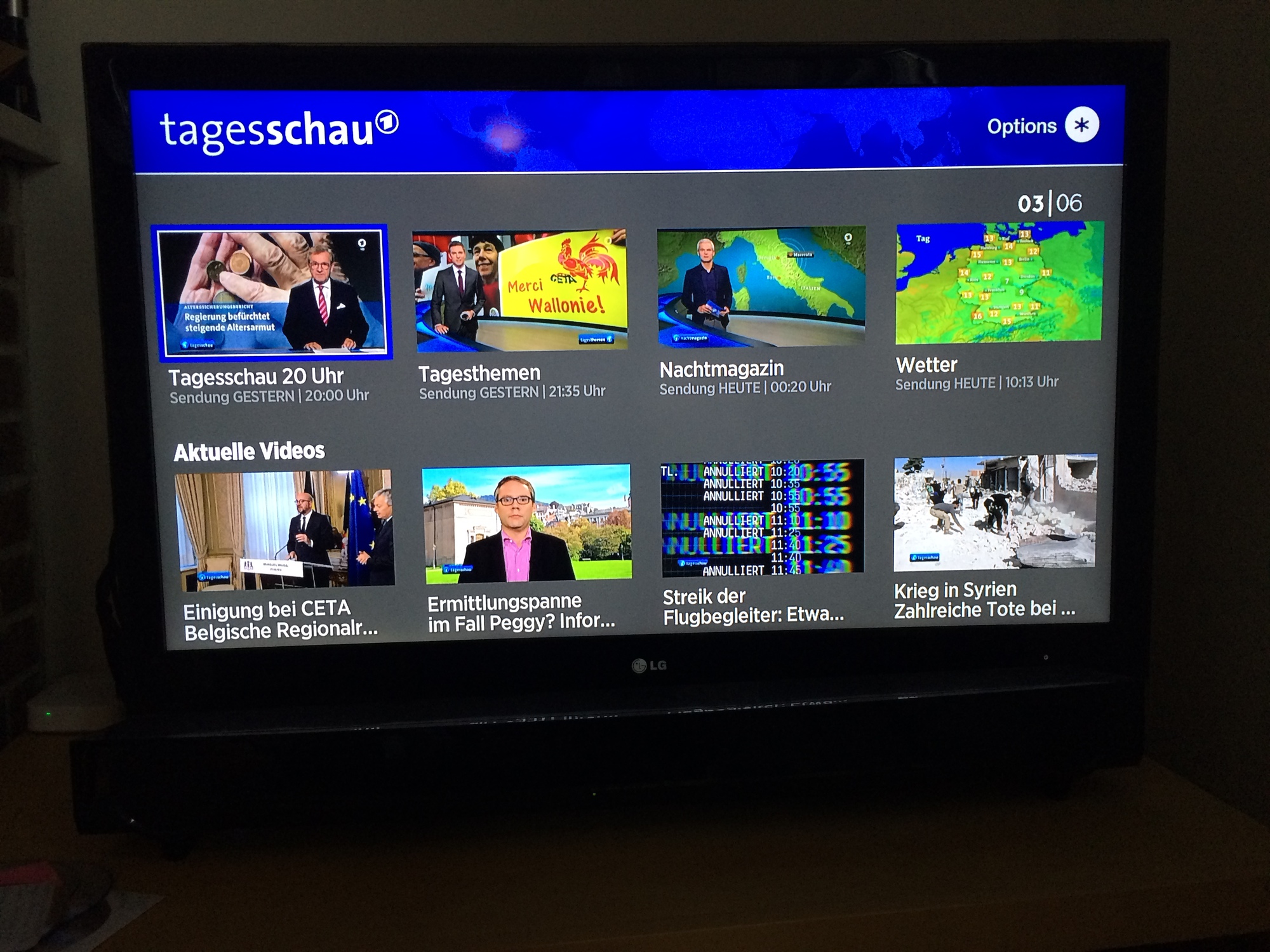Viewport: 1270px width, 952px height.
Task: Open Ermittlungspanne im Fall Peggy video
Action: [x=526, y=524]
